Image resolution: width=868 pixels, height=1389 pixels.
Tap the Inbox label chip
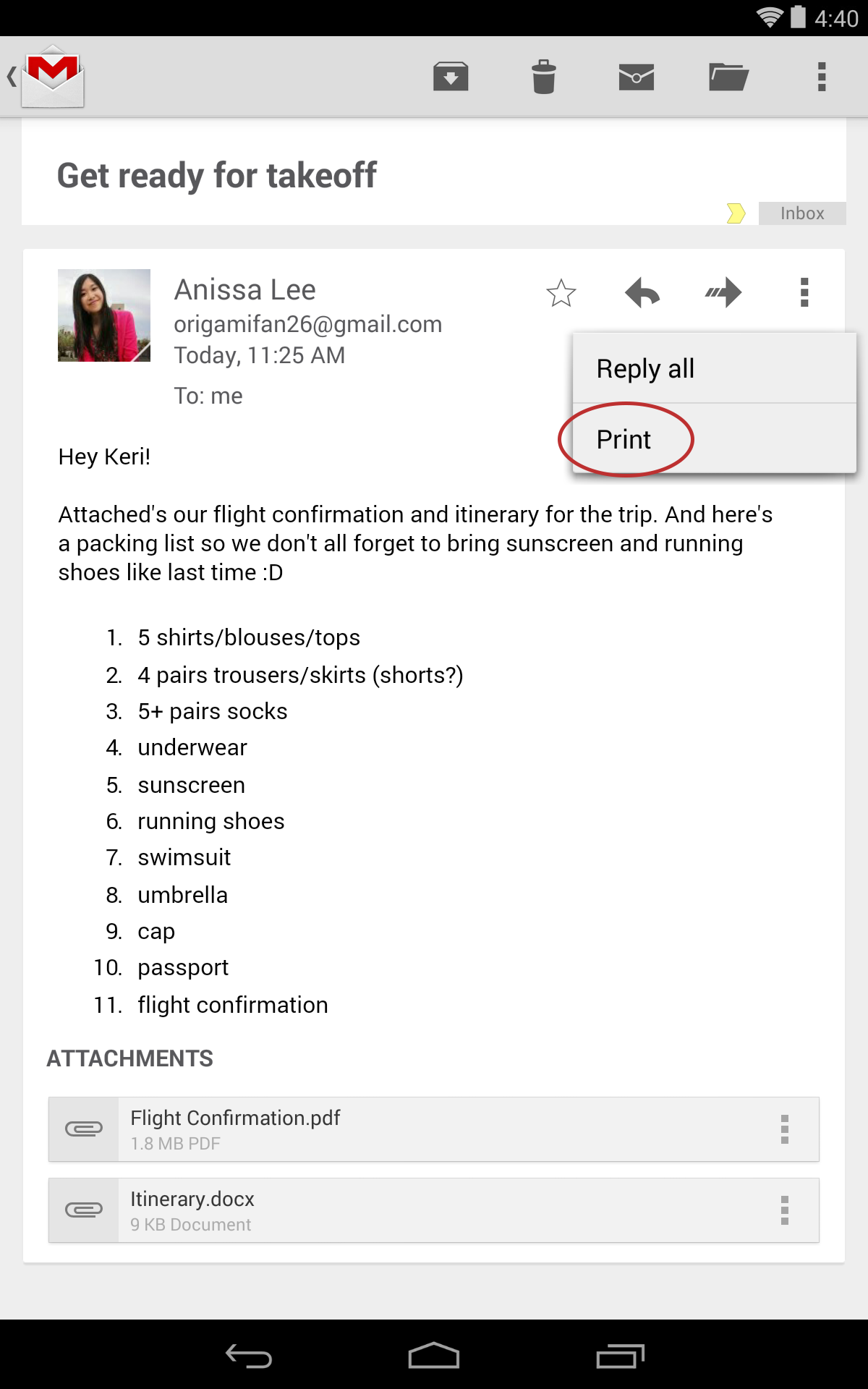pos(801,213)
